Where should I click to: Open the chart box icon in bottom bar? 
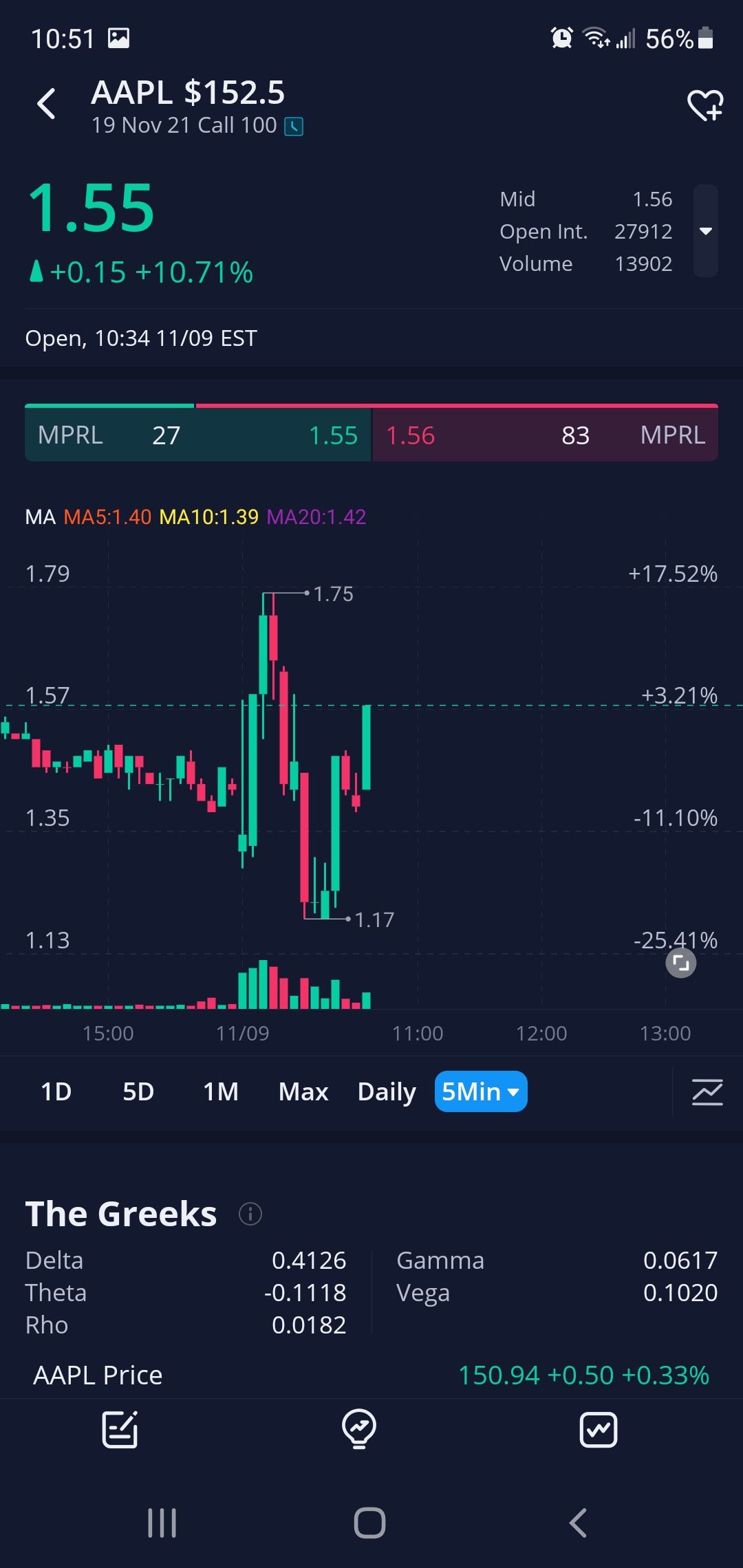(x=599, y=1430)
